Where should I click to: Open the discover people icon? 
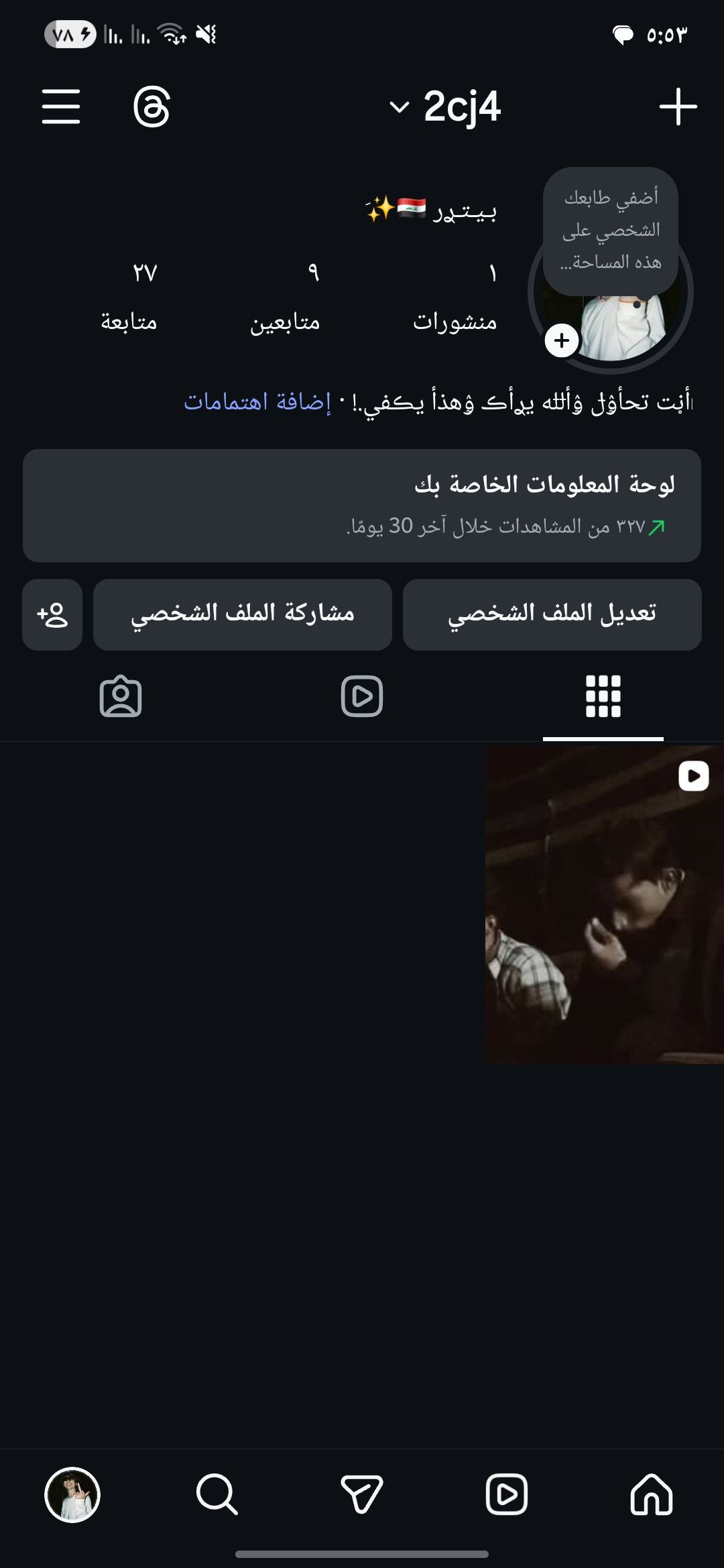[x=52, y=614]
